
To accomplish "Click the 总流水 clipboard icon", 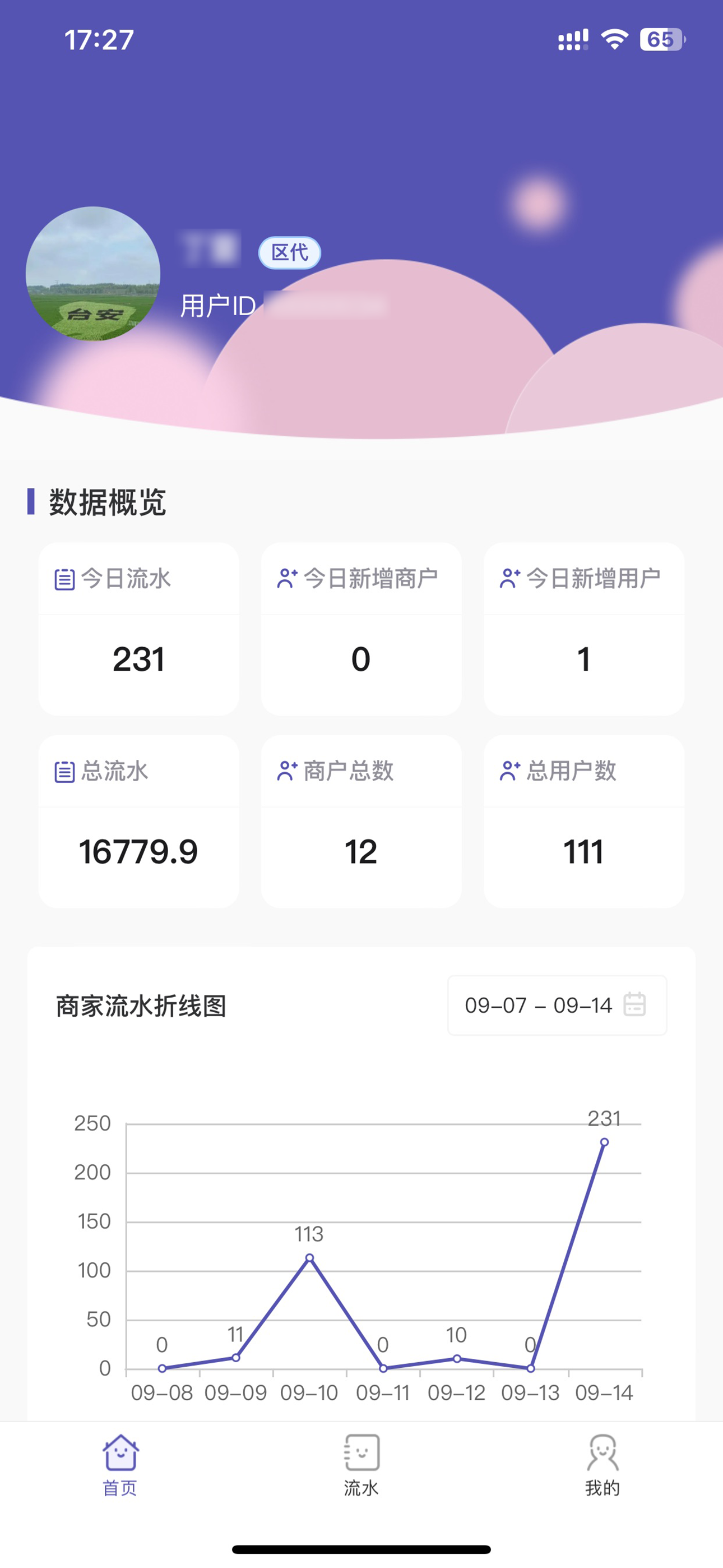I will 64,773.
